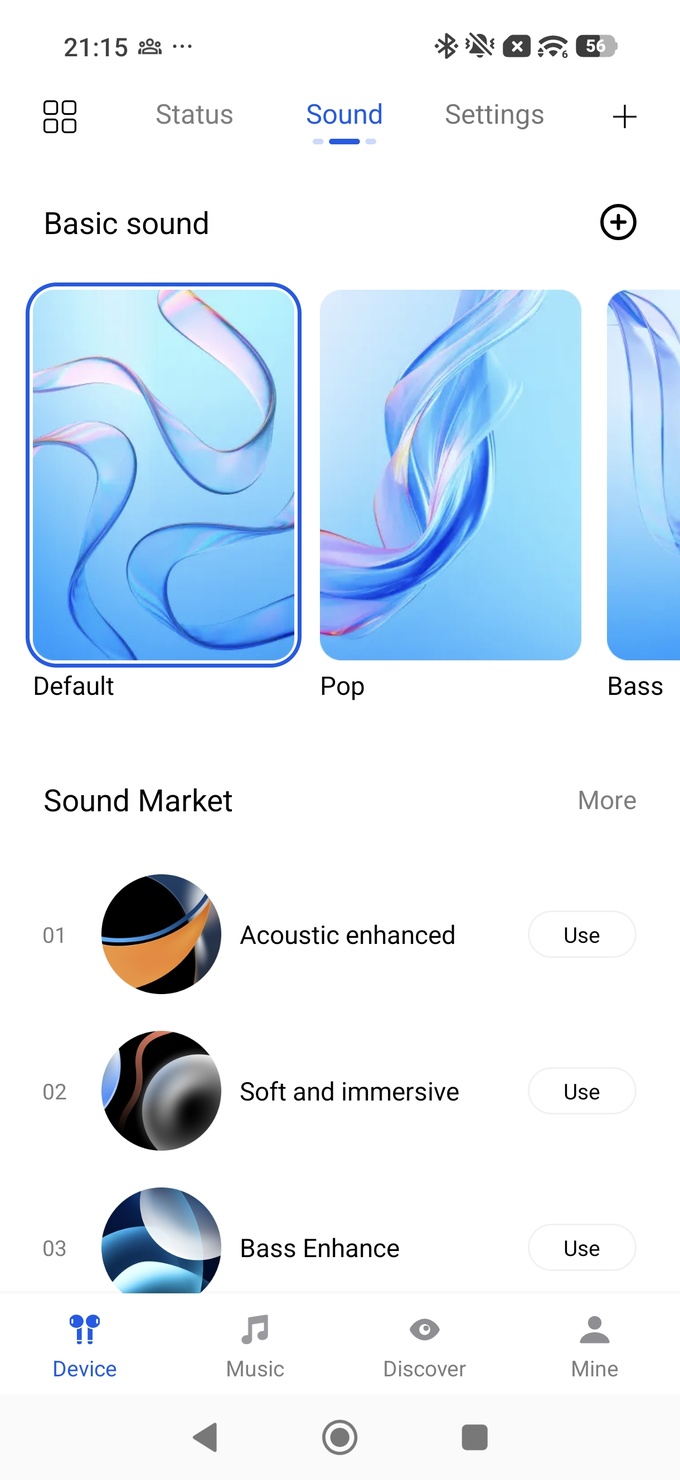Apply the Soft and immersive sound

(581, 1091)
